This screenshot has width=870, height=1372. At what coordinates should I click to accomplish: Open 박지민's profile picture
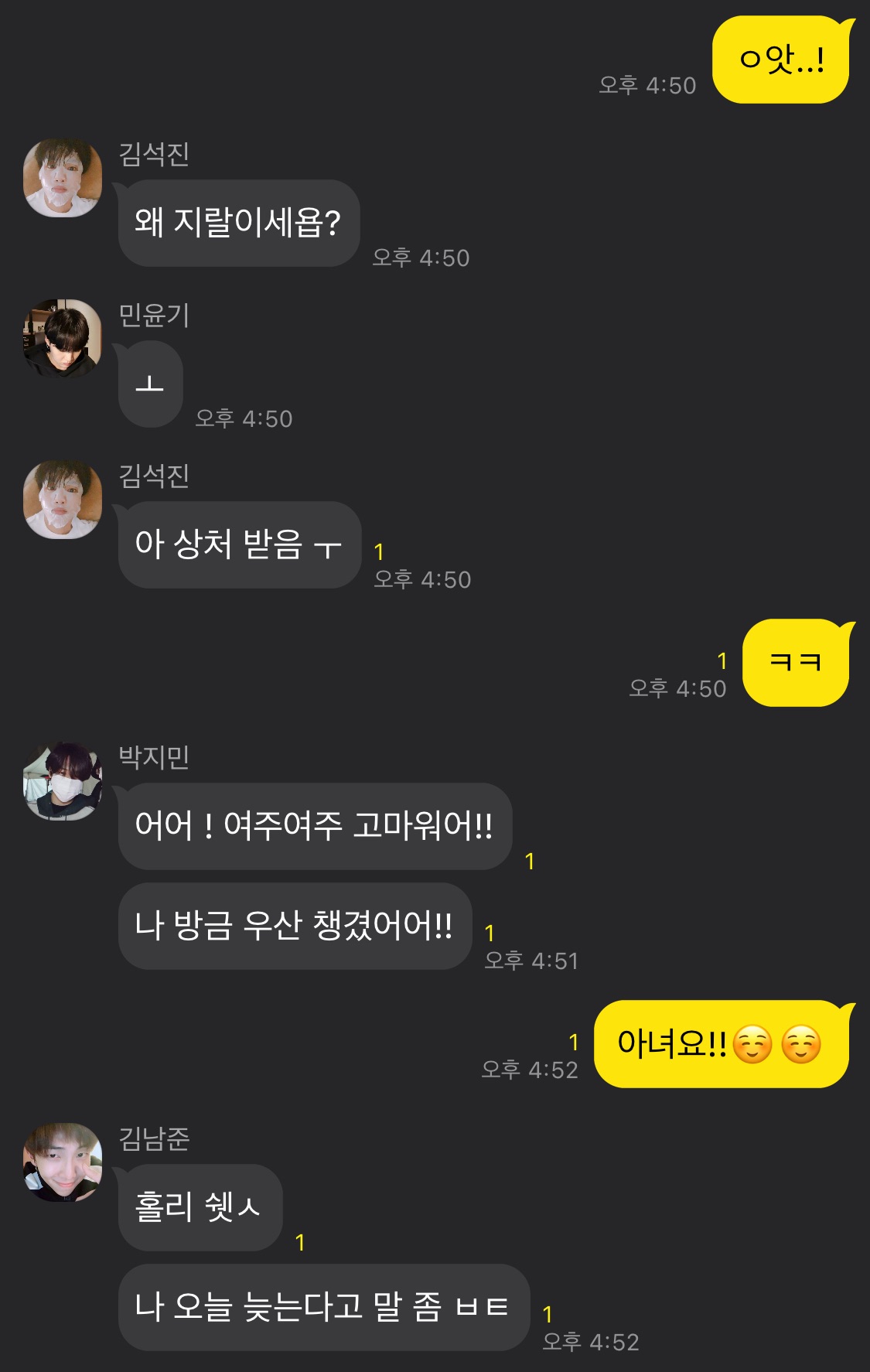coord(63,781)
